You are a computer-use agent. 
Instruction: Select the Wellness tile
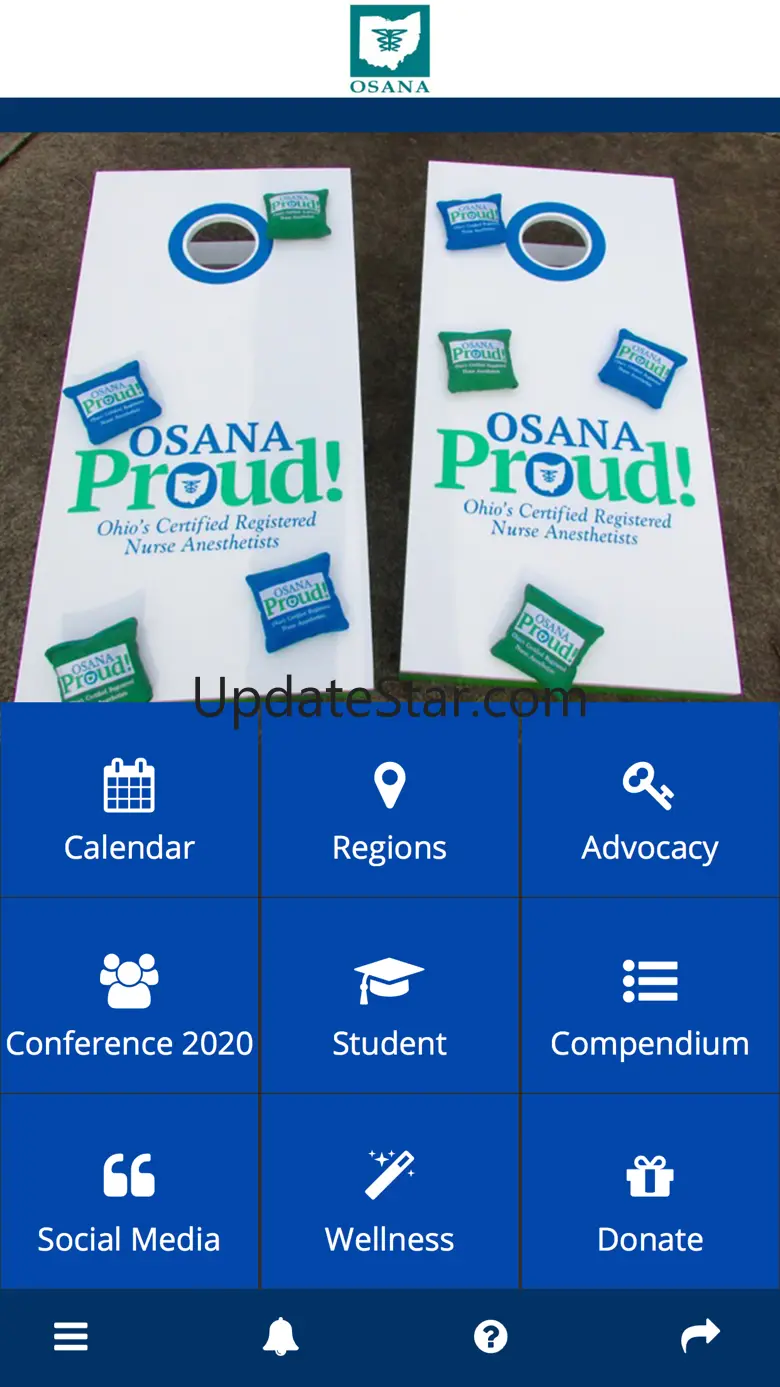(389, 1200)
